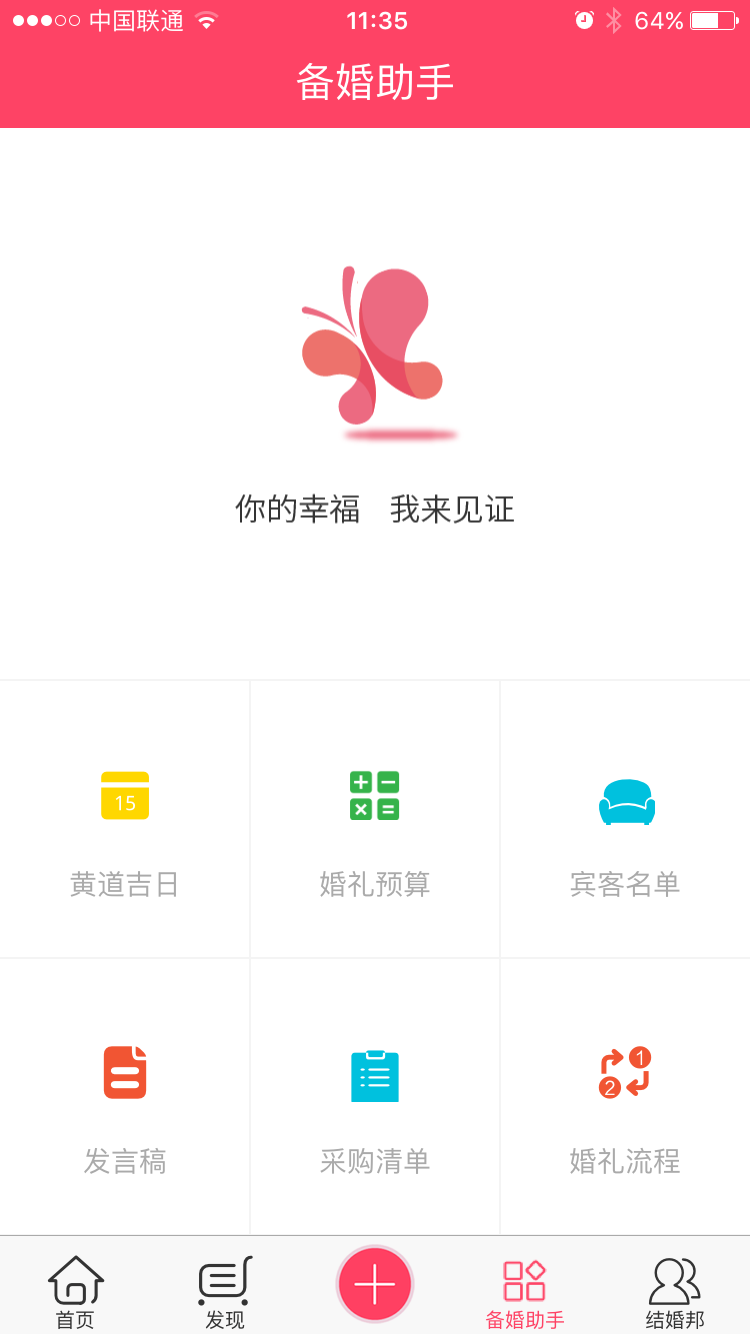
Task: Open the 首页 home icon
Action: point(75,1278)
